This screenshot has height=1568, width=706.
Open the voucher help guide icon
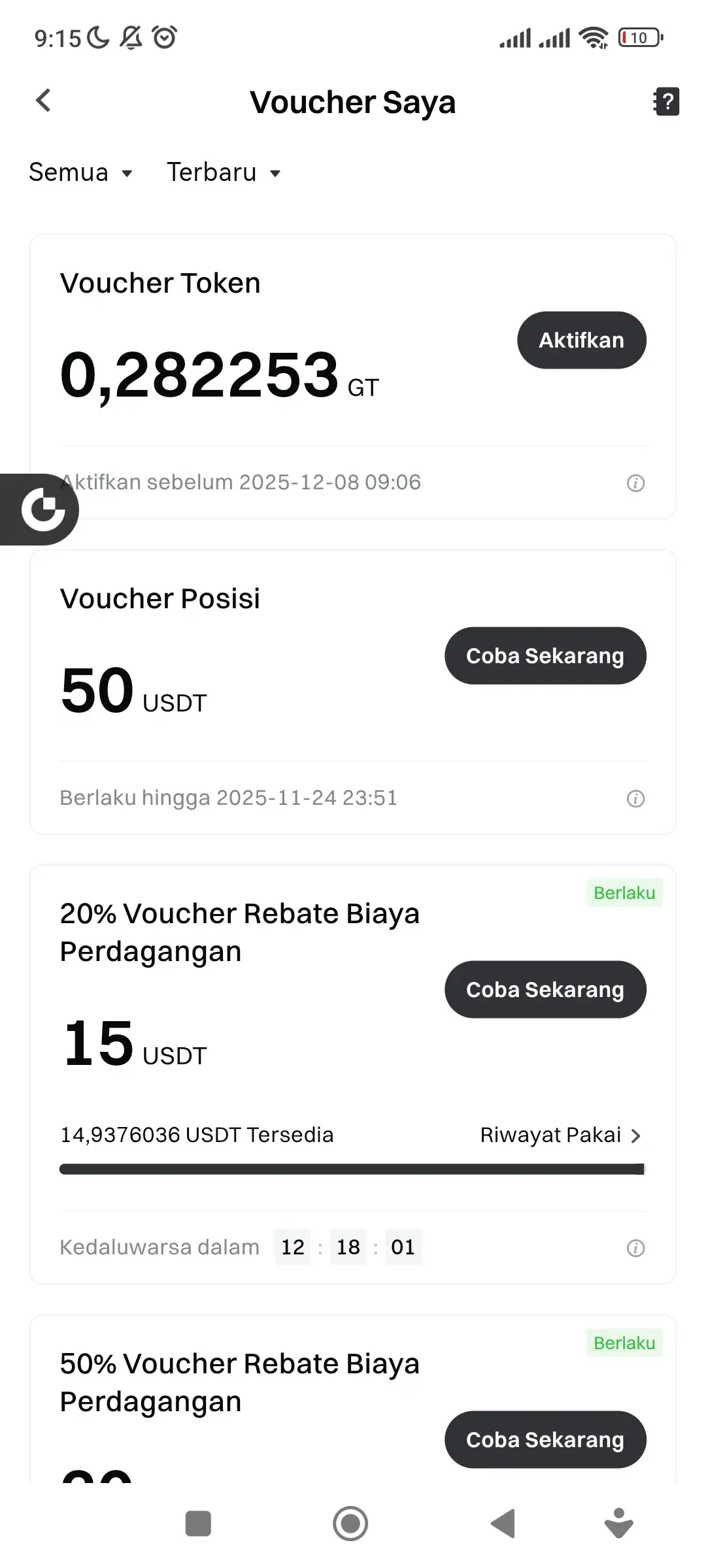tap(666, 101)
